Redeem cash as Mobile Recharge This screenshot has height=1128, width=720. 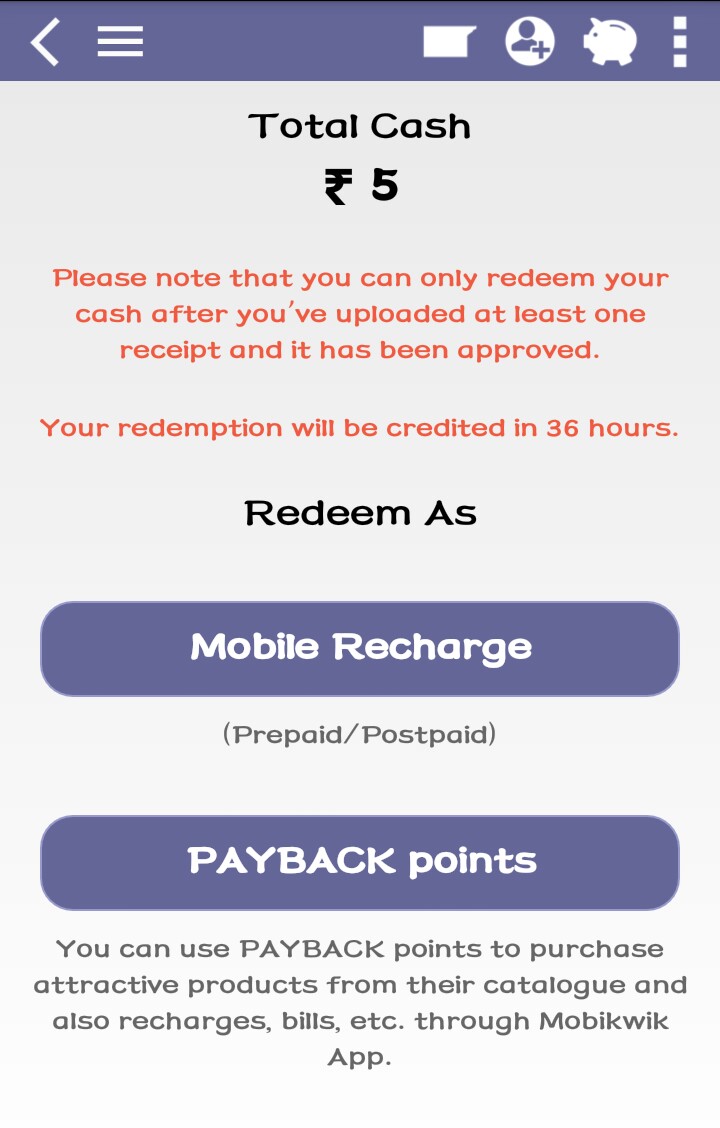click(360, 648)
